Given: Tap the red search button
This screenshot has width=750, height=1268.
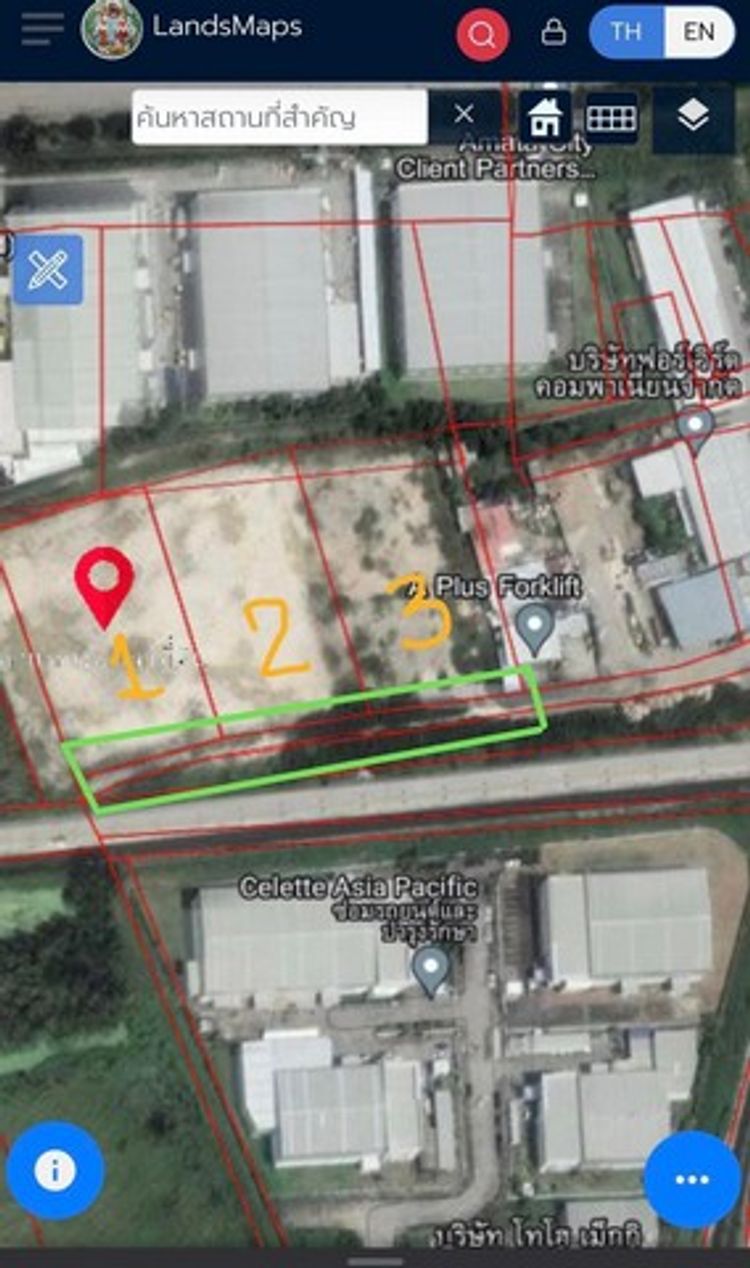Looking at the screenshot, I should (x=482, y=34).
